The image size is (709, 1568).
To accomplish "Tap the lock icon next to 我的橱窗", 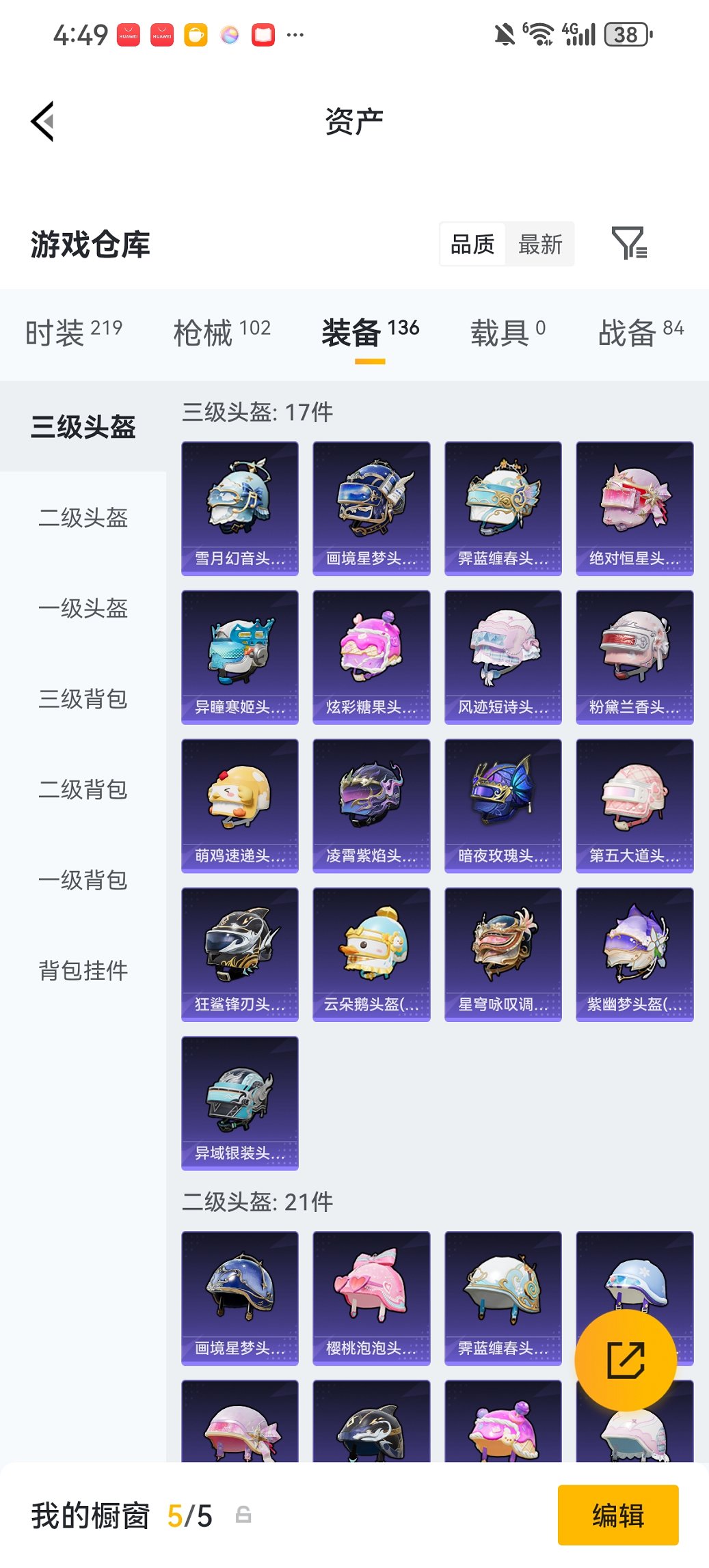I will click(243, 1515).
